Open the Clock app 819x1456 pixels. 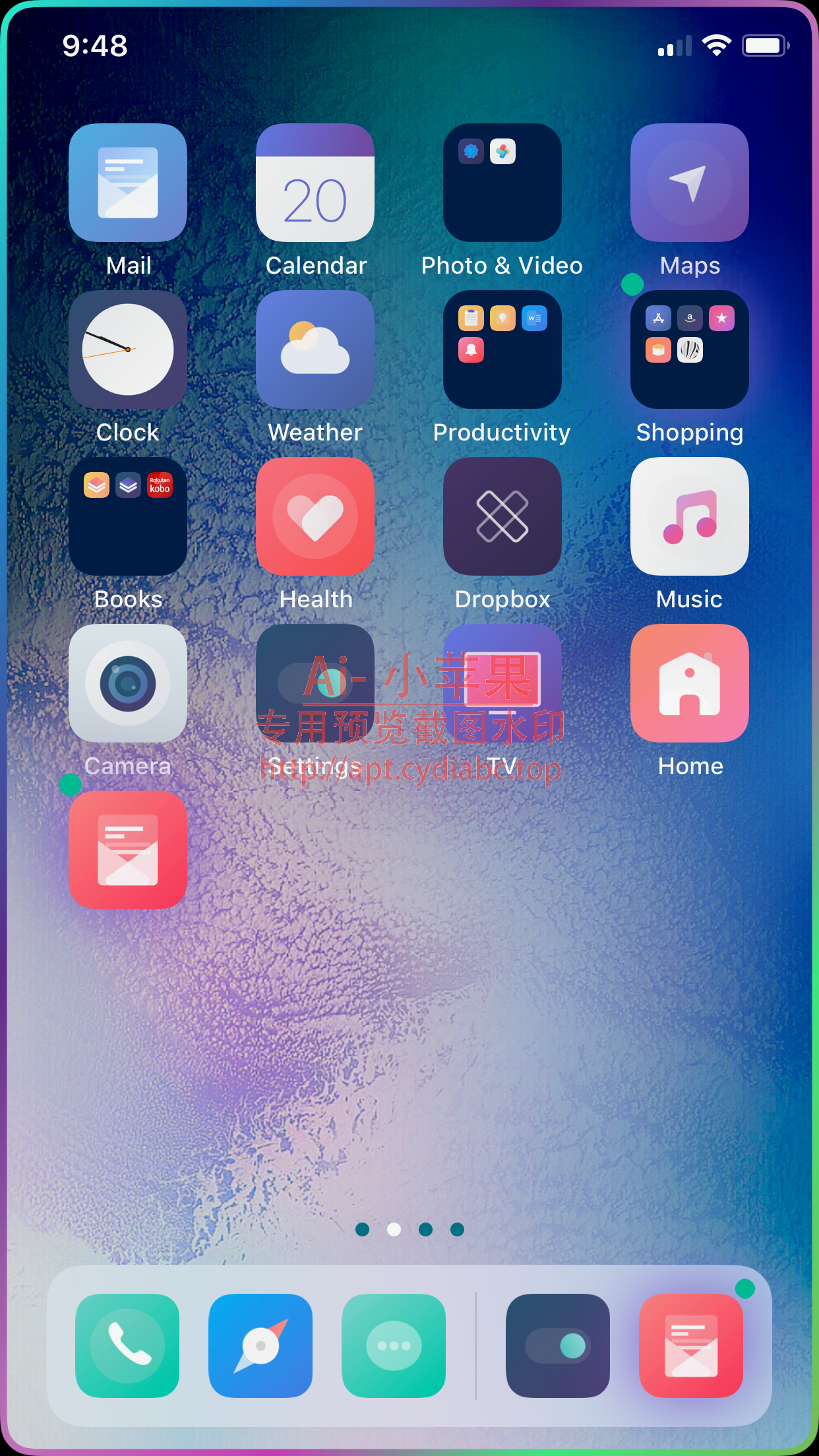128,349
